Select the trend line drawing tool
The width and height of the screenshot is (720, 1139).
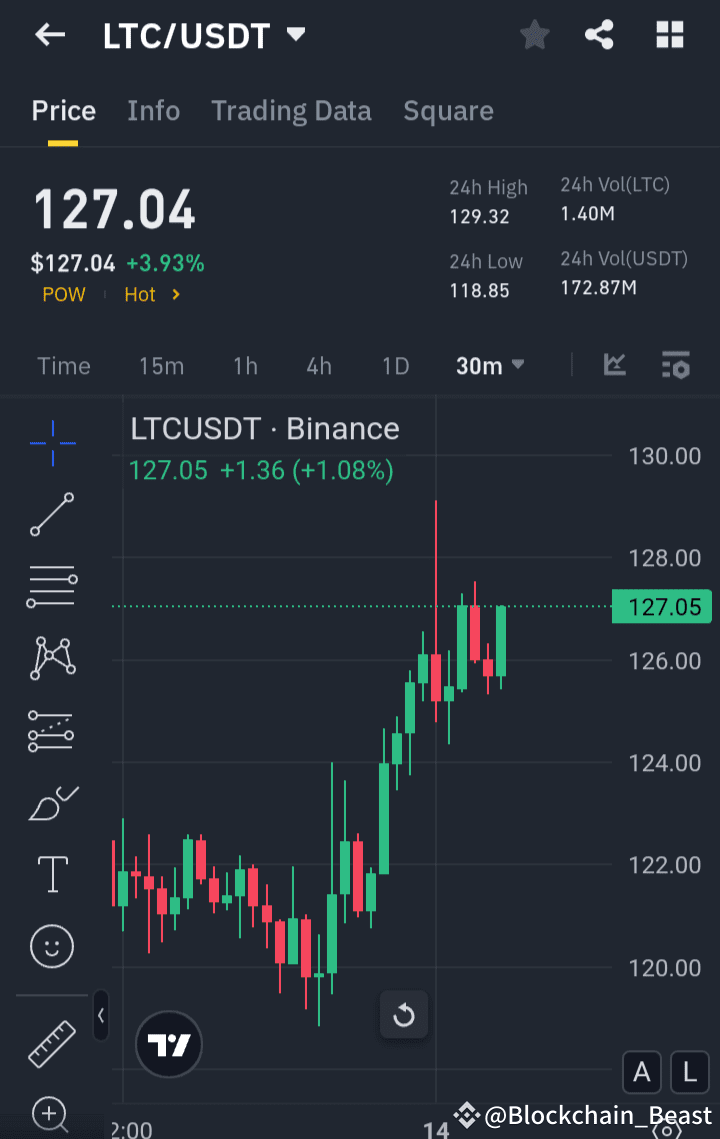coord(51,514)
